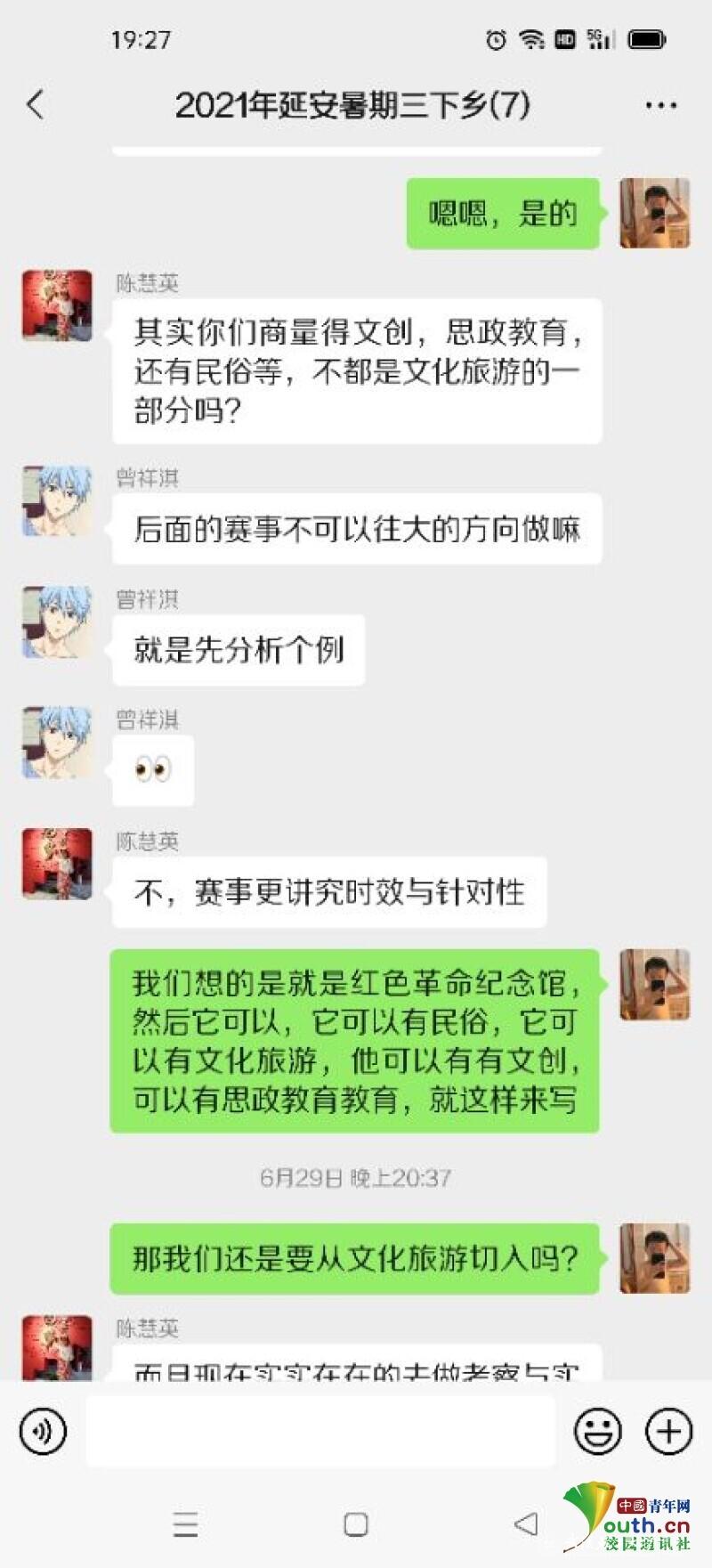Image resolution: width=712 pixels, height=1568 pixels.
Task: Tap the system home square button
Action: click(356, 1524)
